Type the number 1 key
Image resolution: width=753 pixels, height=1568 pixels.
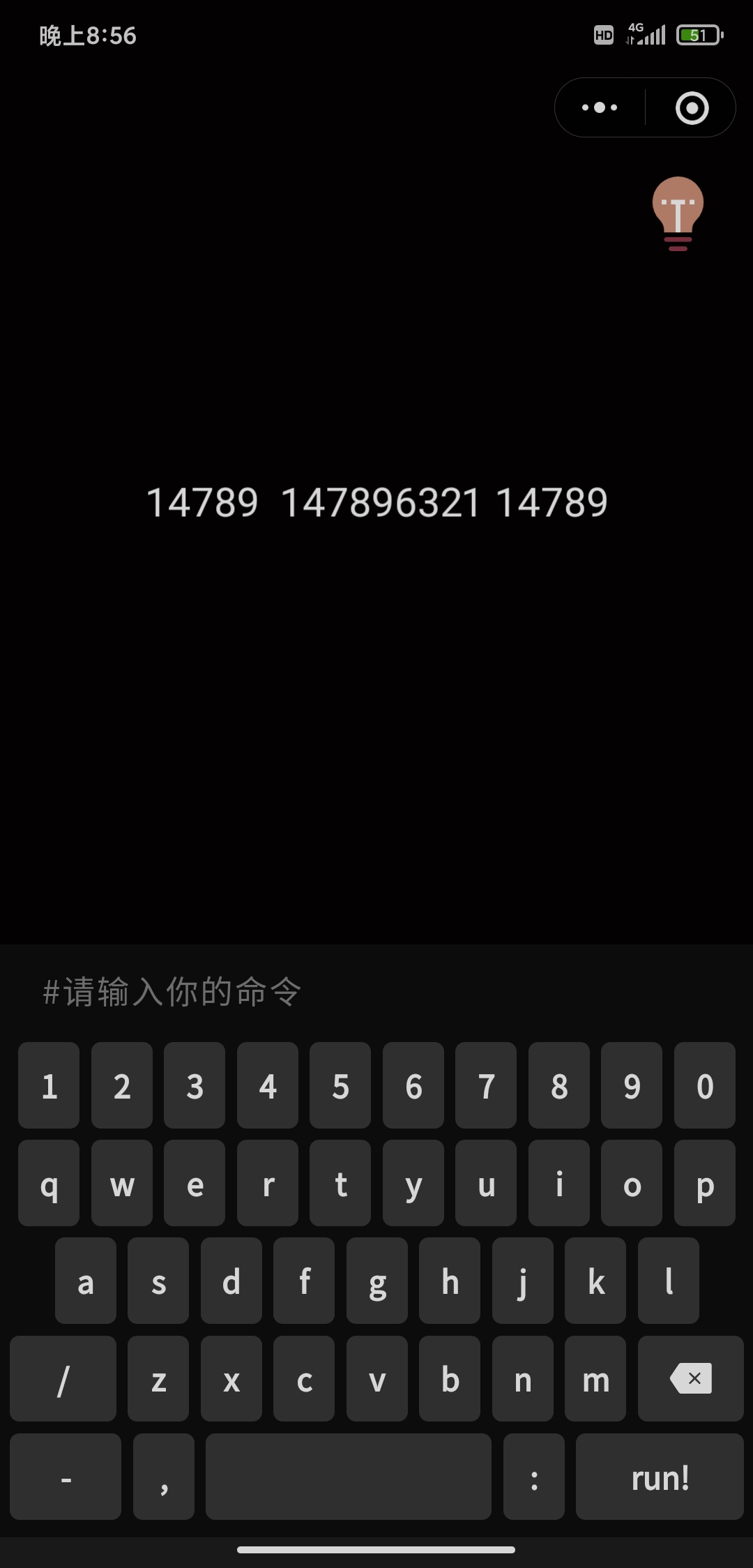tap(49, 1085)
